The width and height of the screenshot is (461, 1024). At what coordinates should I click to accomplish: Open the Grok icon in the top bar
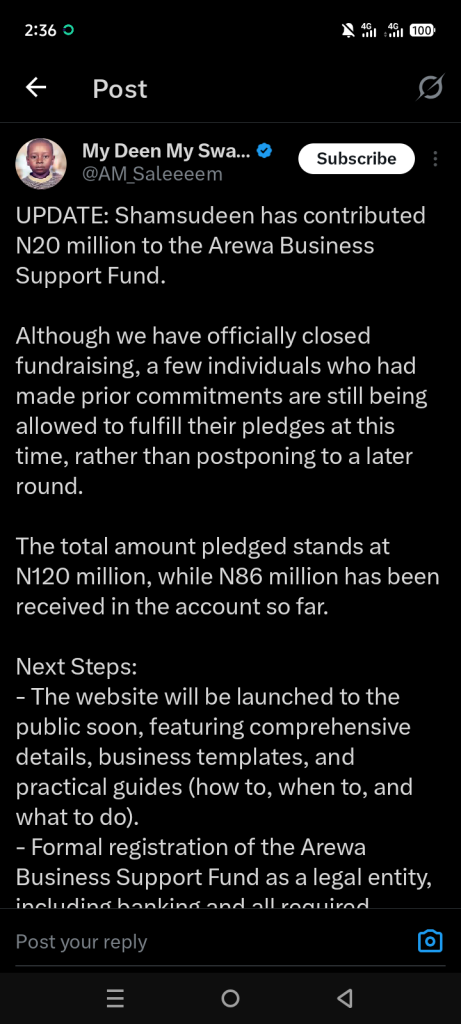430,88
